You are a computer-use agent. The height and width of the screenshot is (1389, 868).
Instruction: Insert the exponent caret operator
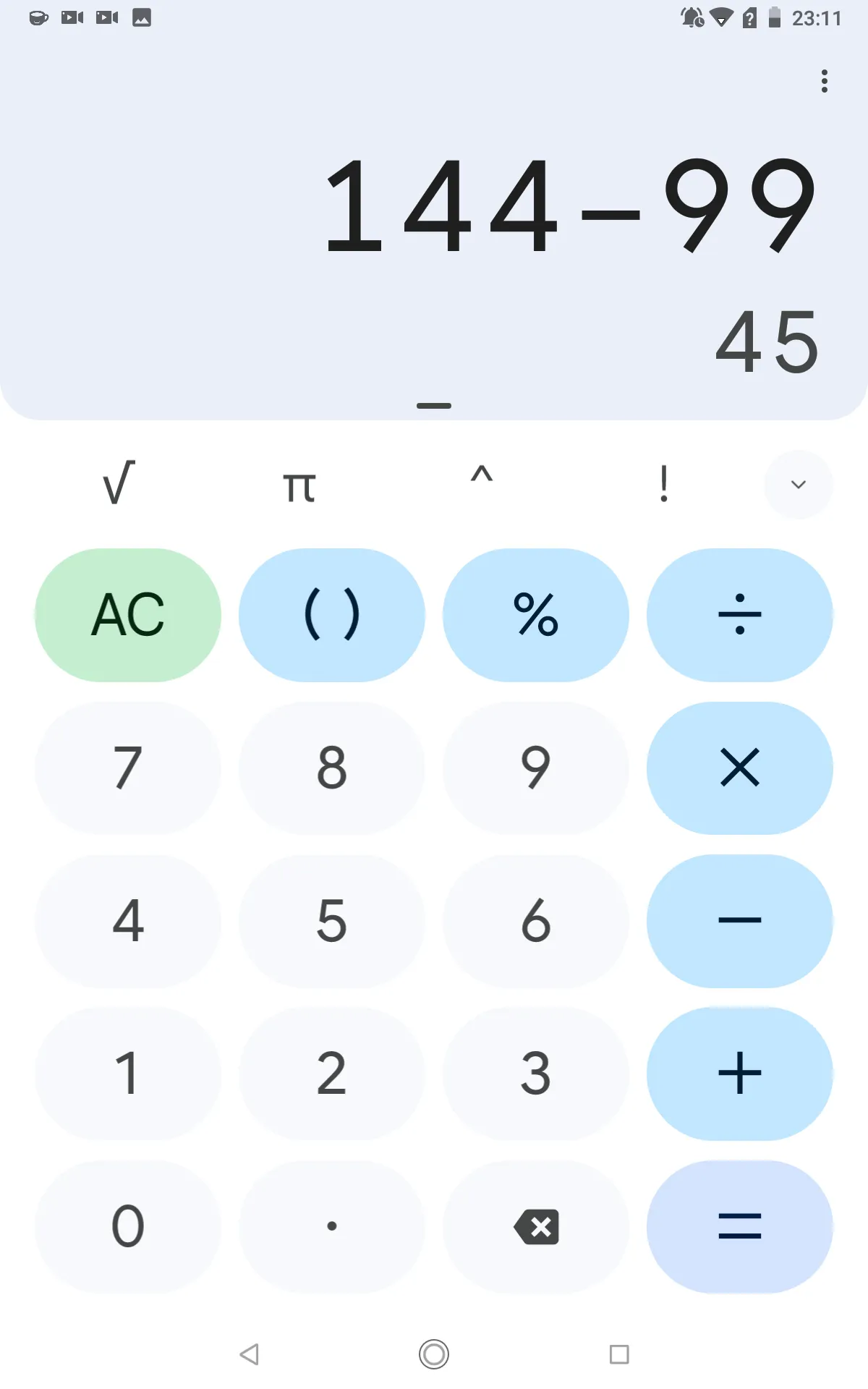[482, 477]
